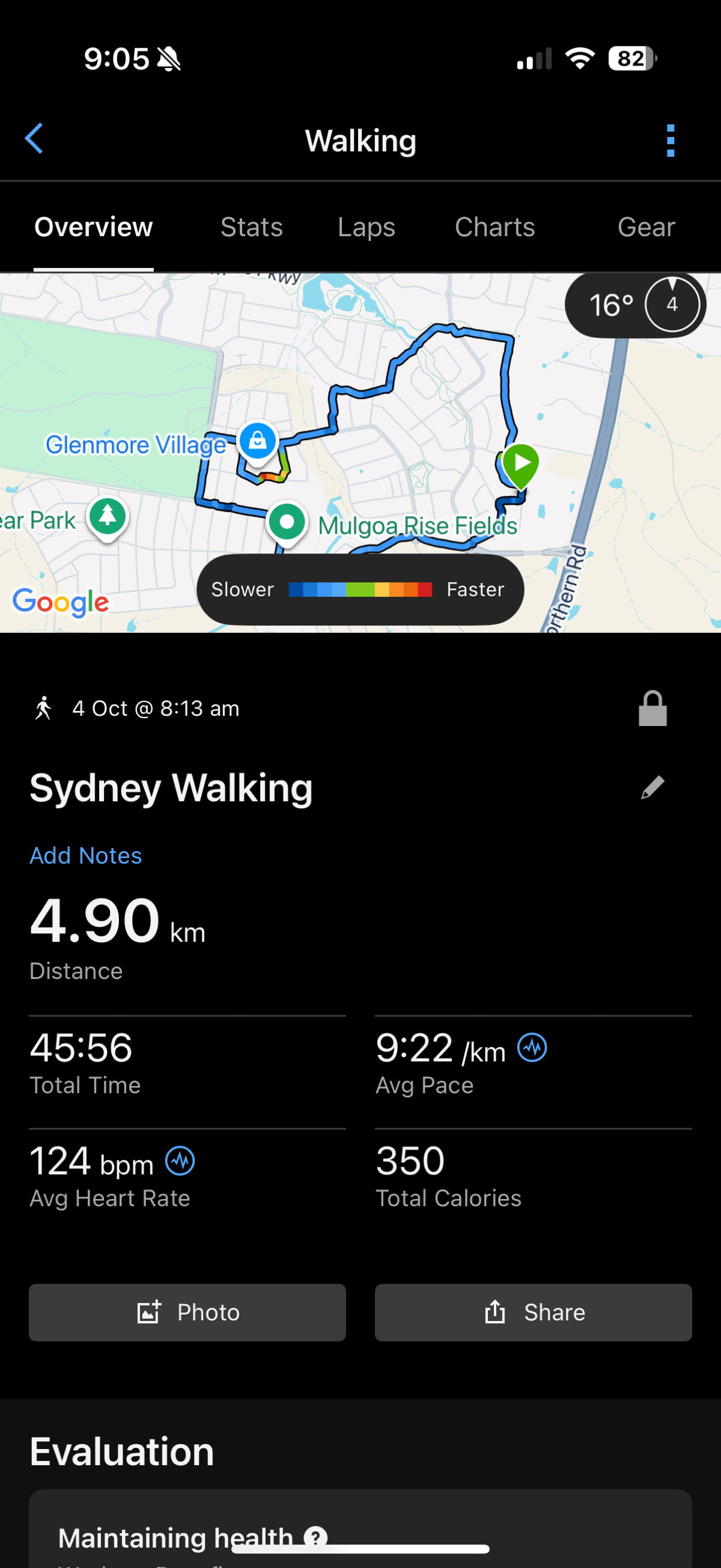Switch to the Stats tab
The height and width of the screenshot is (1568, 721).
coord(251,227)
